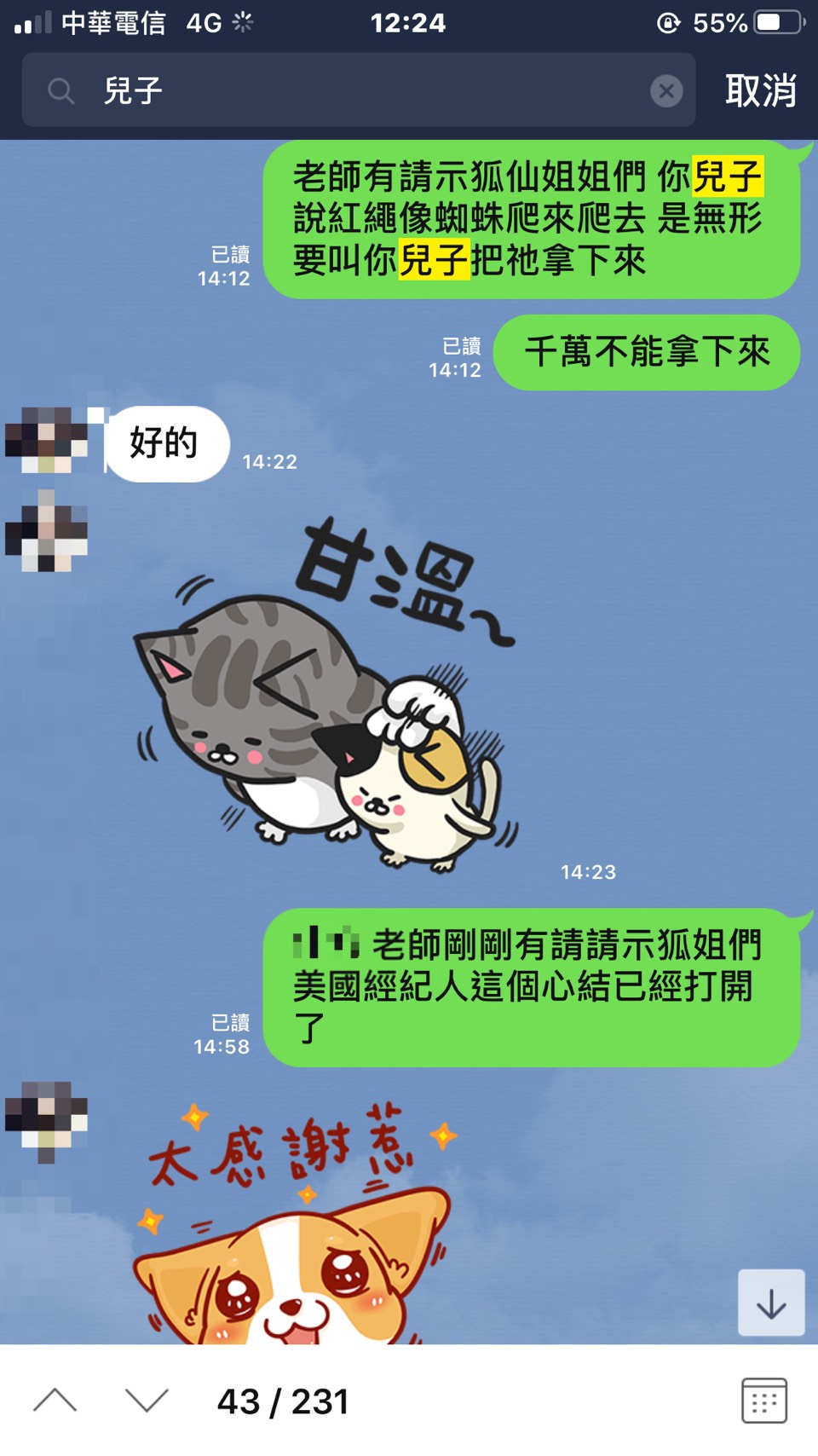Clear the search text with the X icon
Viewport: 818px width, 1456px height.
pos(666,90)
